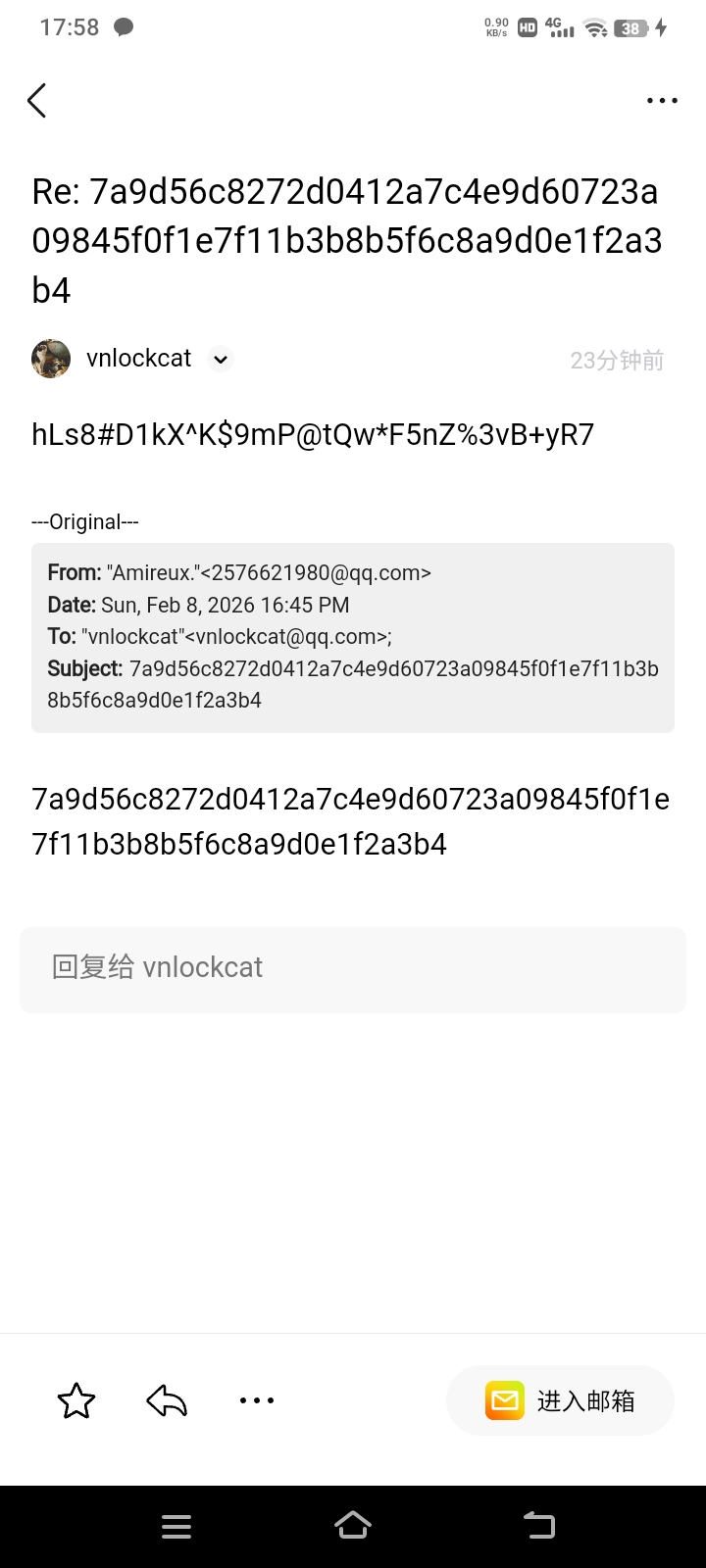
Task: Tap the battery indicator showing 38
Action: point(629,27)
